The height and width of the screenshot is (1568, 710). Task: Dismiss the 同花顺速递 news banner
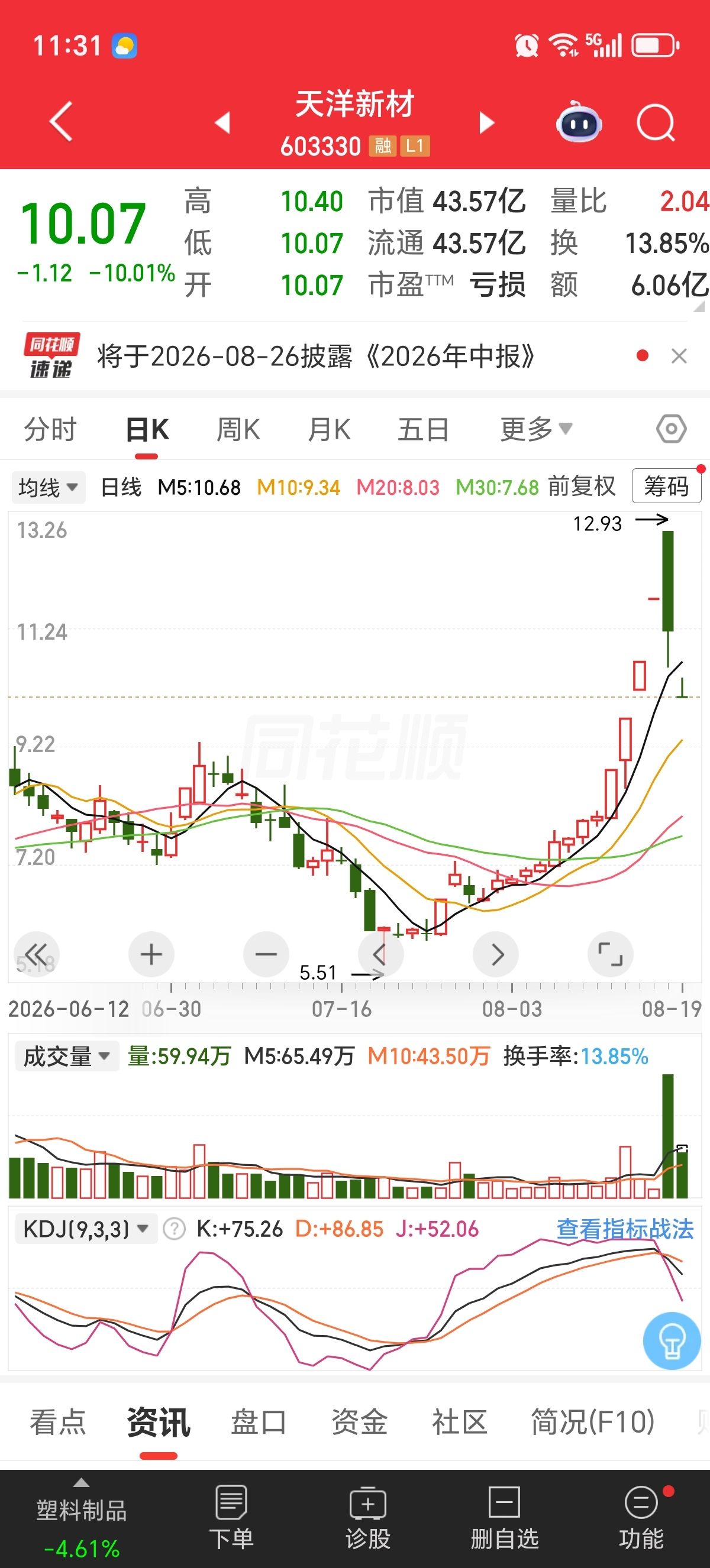[679, 355]
